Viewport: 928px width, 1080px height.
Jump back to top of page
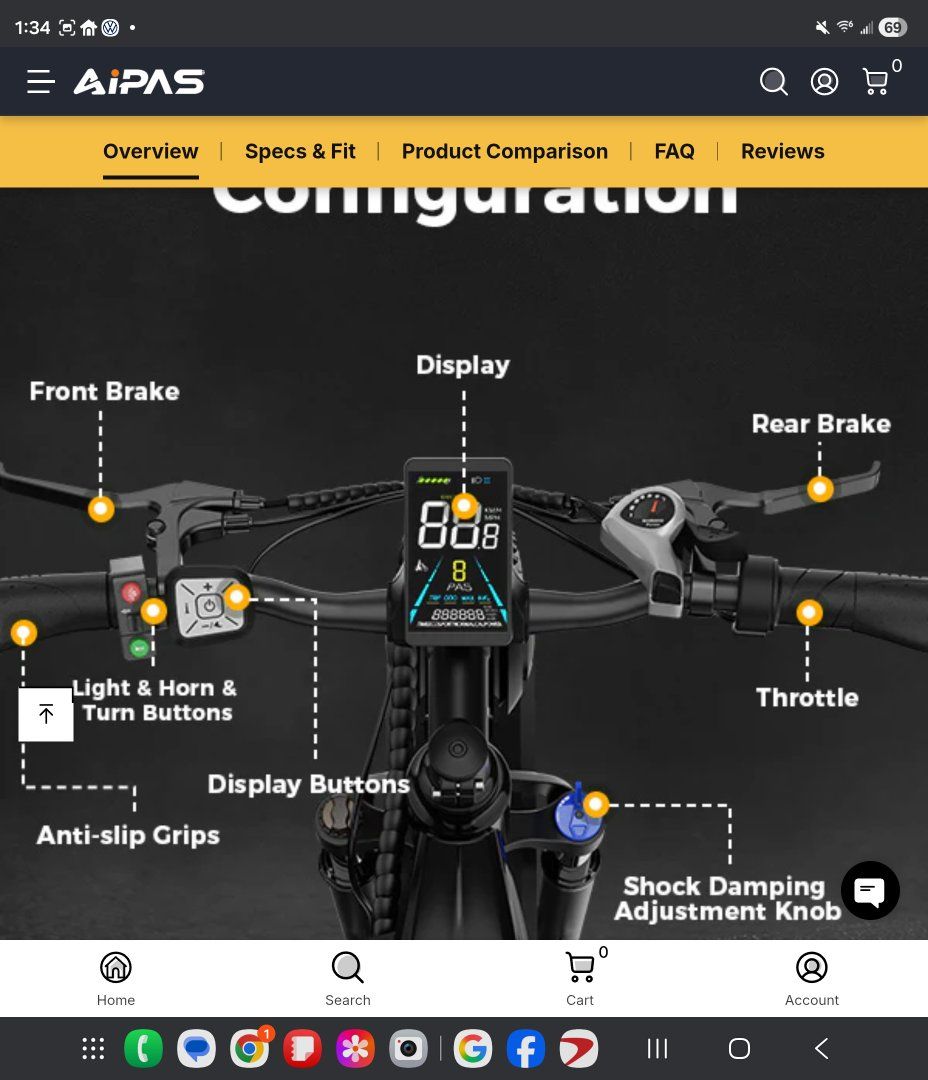[46, 714]
